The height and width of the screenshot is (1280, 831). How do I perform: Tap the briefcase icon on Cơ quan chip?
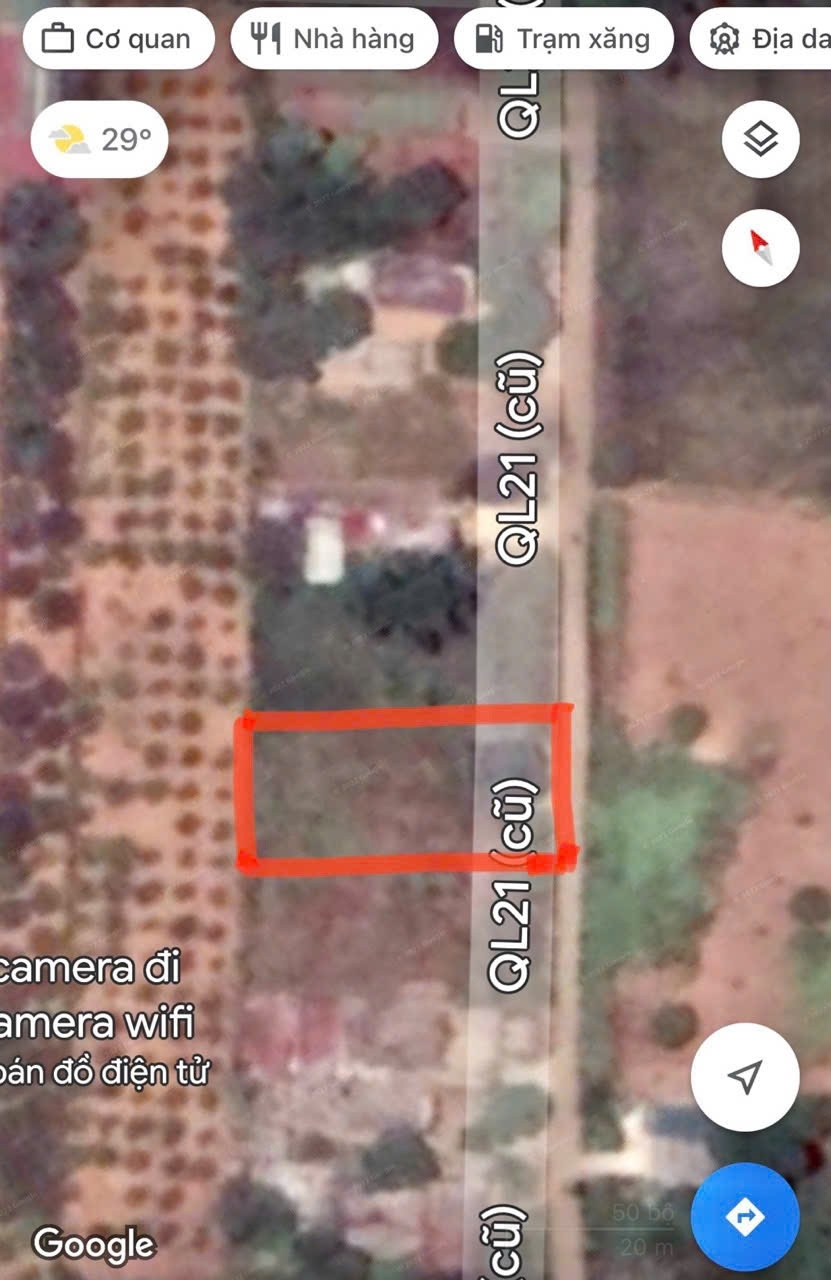55,38
